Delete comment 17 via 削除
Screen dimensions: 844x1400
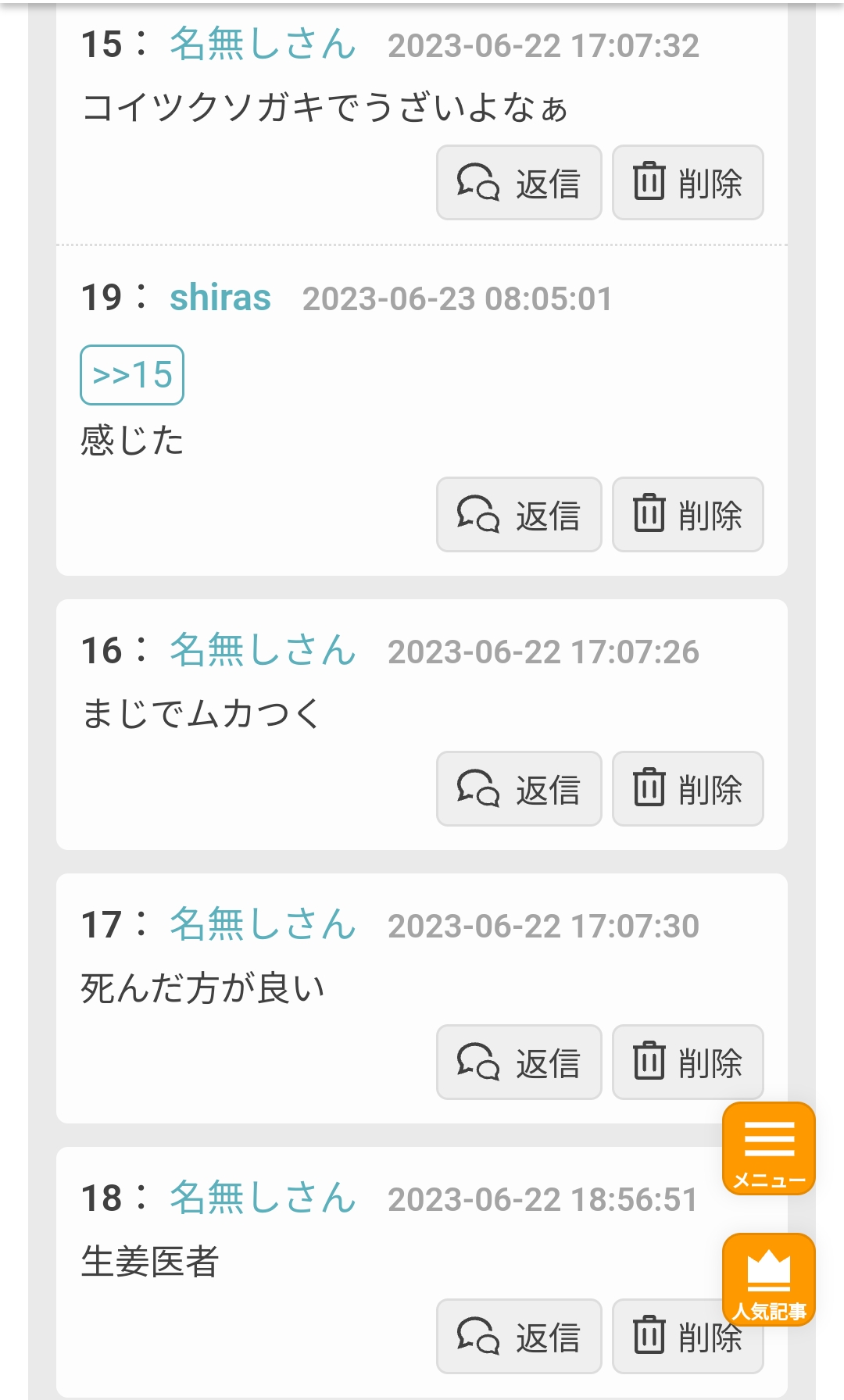(688, 1062)
